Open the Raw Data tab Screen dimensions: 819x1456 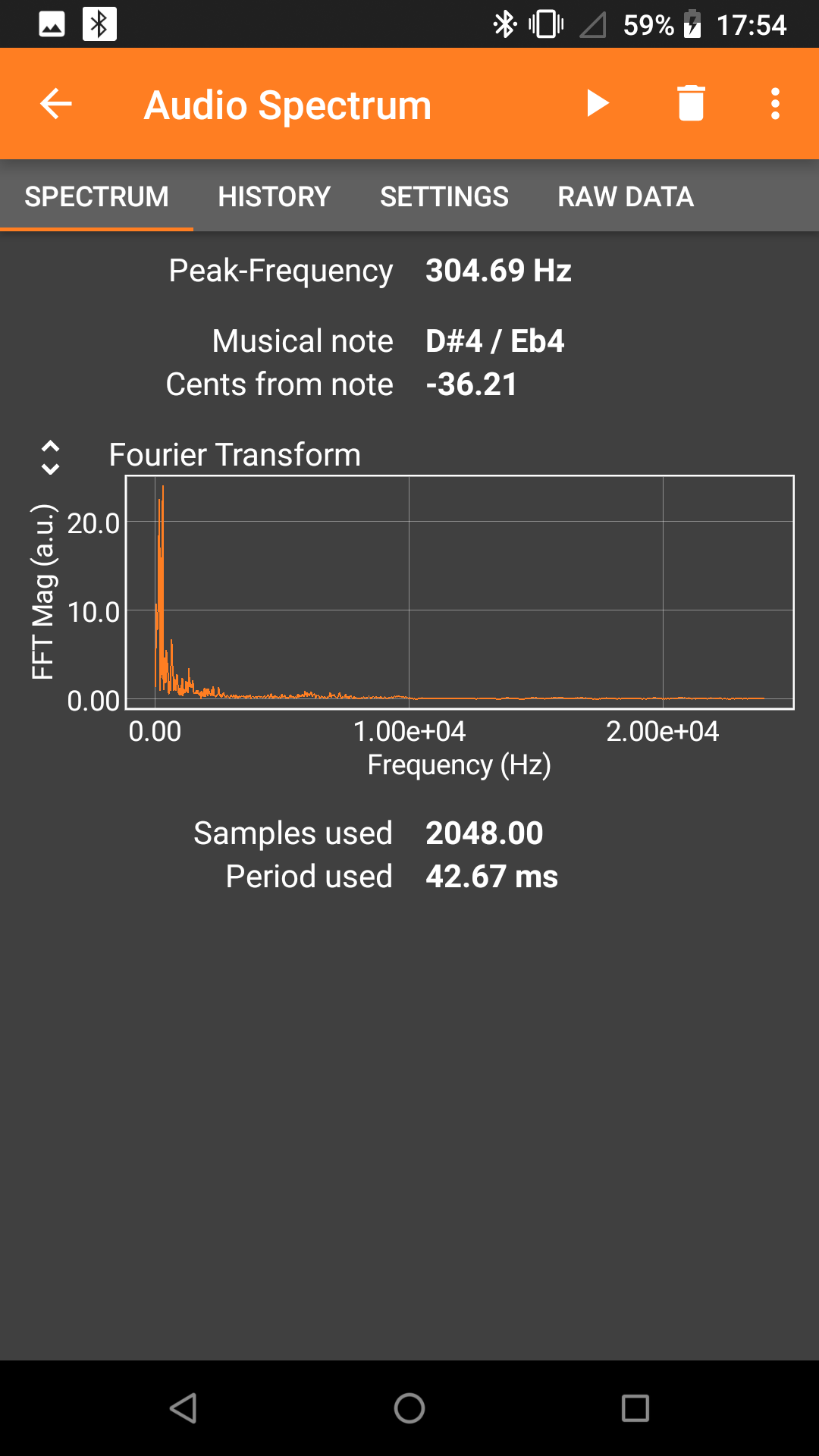click(625, 197)
